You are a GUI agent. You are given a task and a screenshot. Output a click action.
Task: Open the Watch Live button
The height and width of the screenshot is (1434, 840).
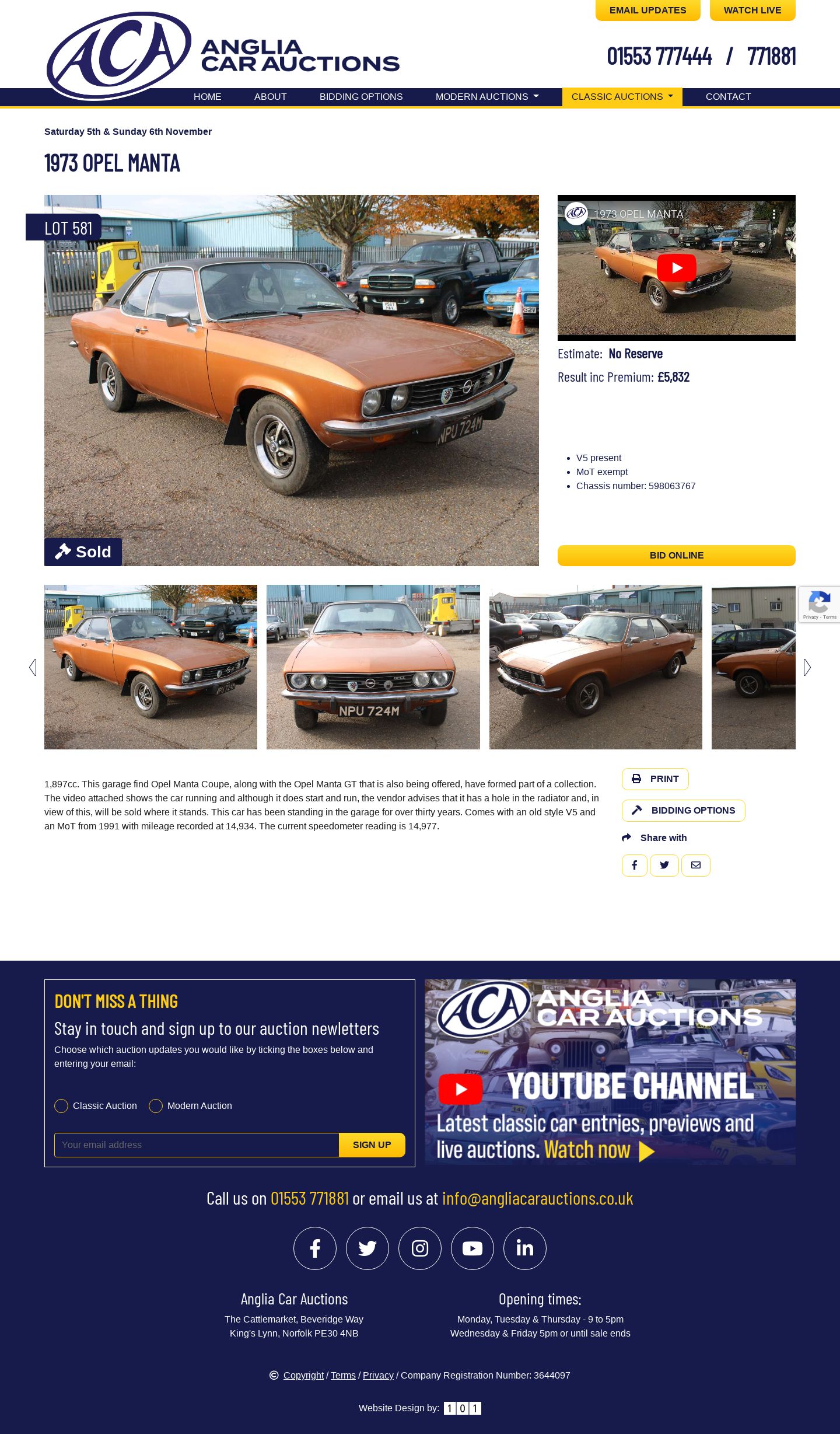pos(752,11)
